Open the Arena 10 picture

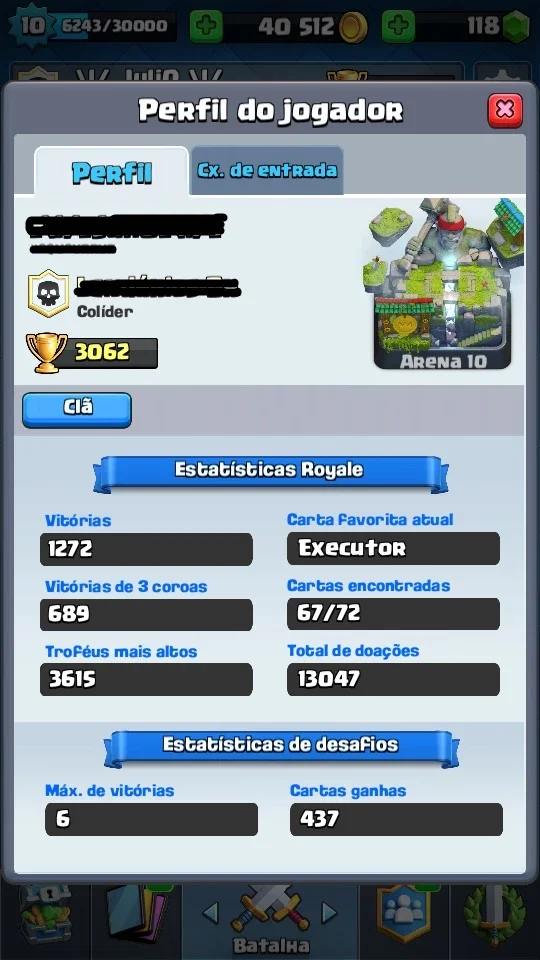(443, 284)
